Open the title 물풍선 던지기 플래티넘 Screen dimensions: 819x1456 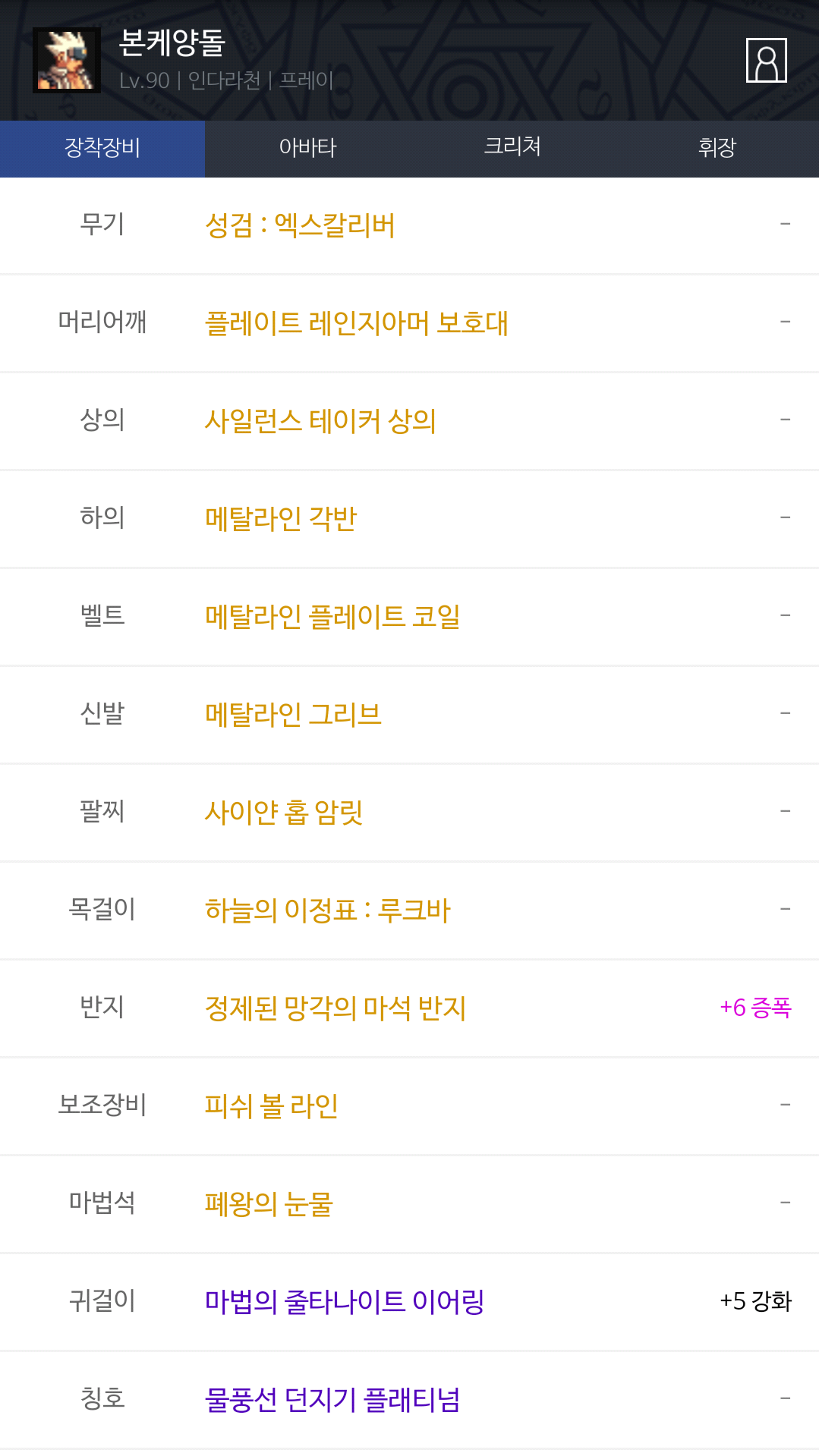tap(332, 1400)
